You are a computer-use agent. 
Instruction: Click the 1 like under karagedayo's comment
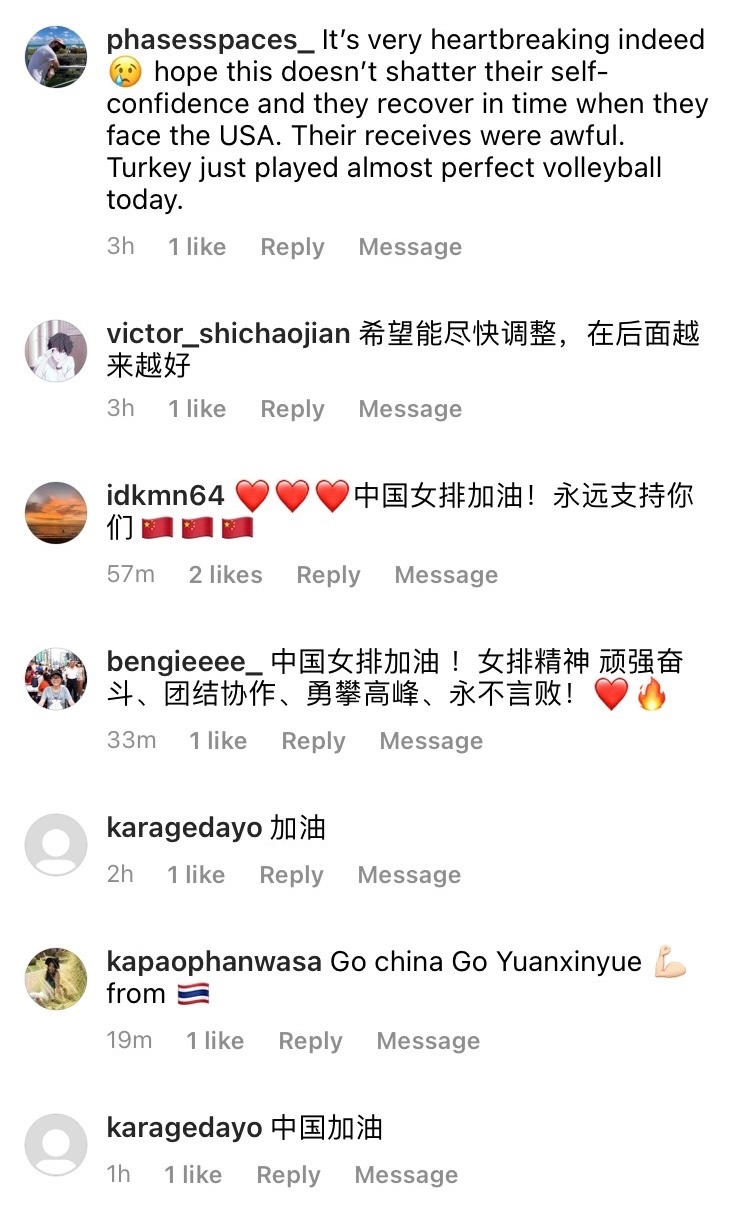(196, 874)
